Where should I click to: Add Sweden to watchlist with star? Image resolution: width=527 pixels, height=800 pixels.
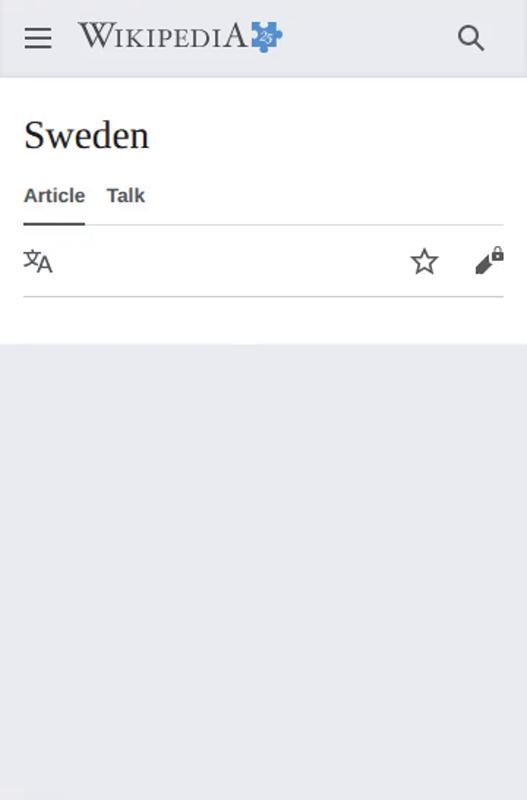tap(424, 261)
